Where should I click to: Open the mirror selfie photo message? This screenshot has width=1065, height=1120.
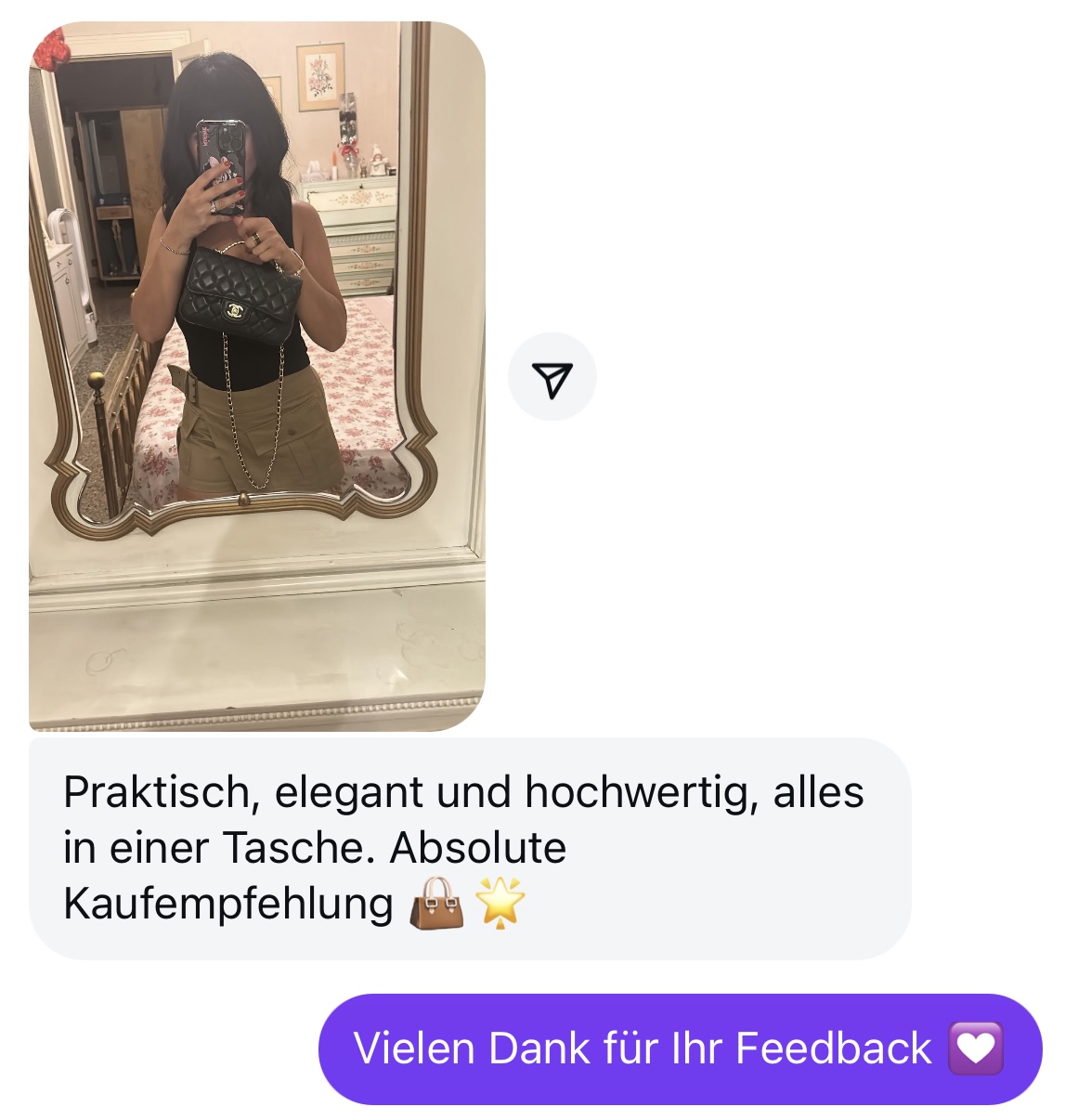point(256,376)
